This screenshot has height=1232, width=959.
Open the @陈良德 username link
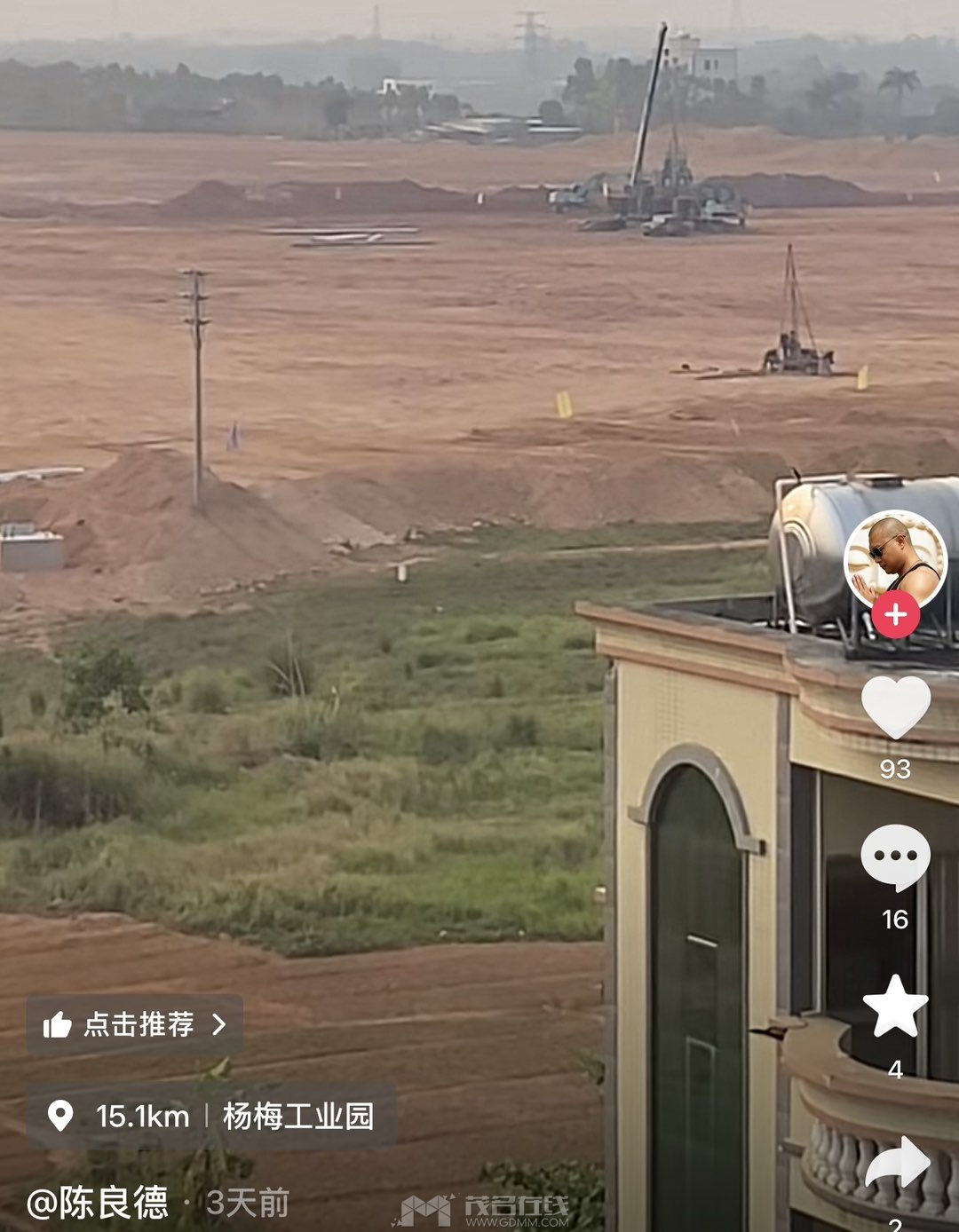point(98,1203)
